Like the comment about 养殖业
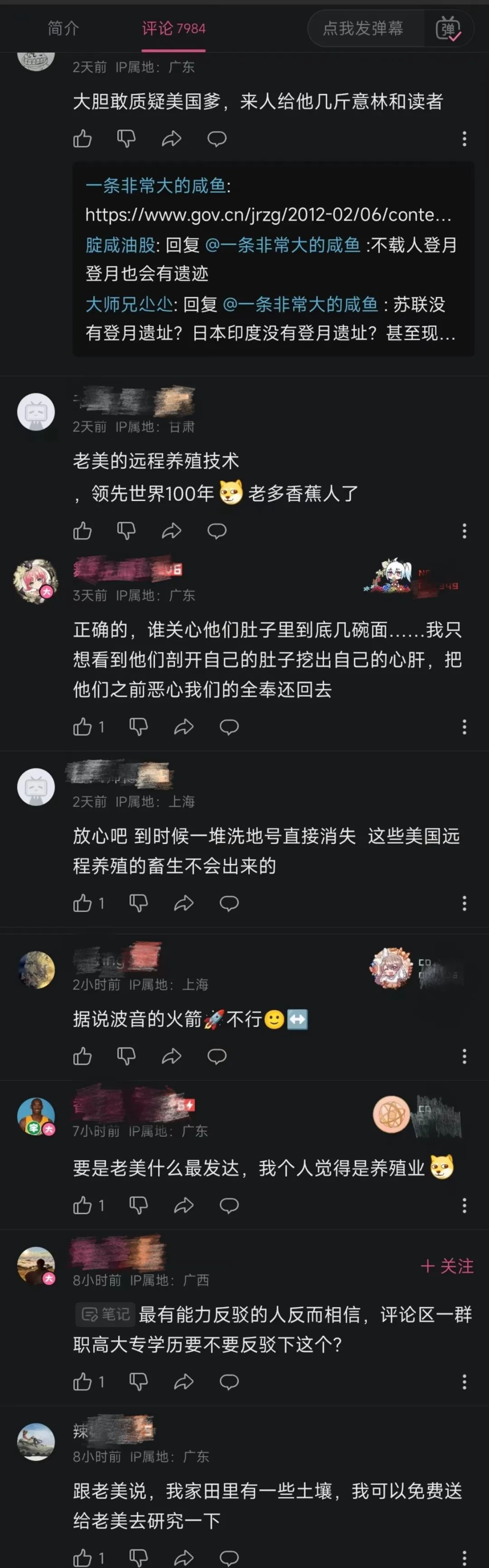489x1568 pixels. coord(82,1205)
